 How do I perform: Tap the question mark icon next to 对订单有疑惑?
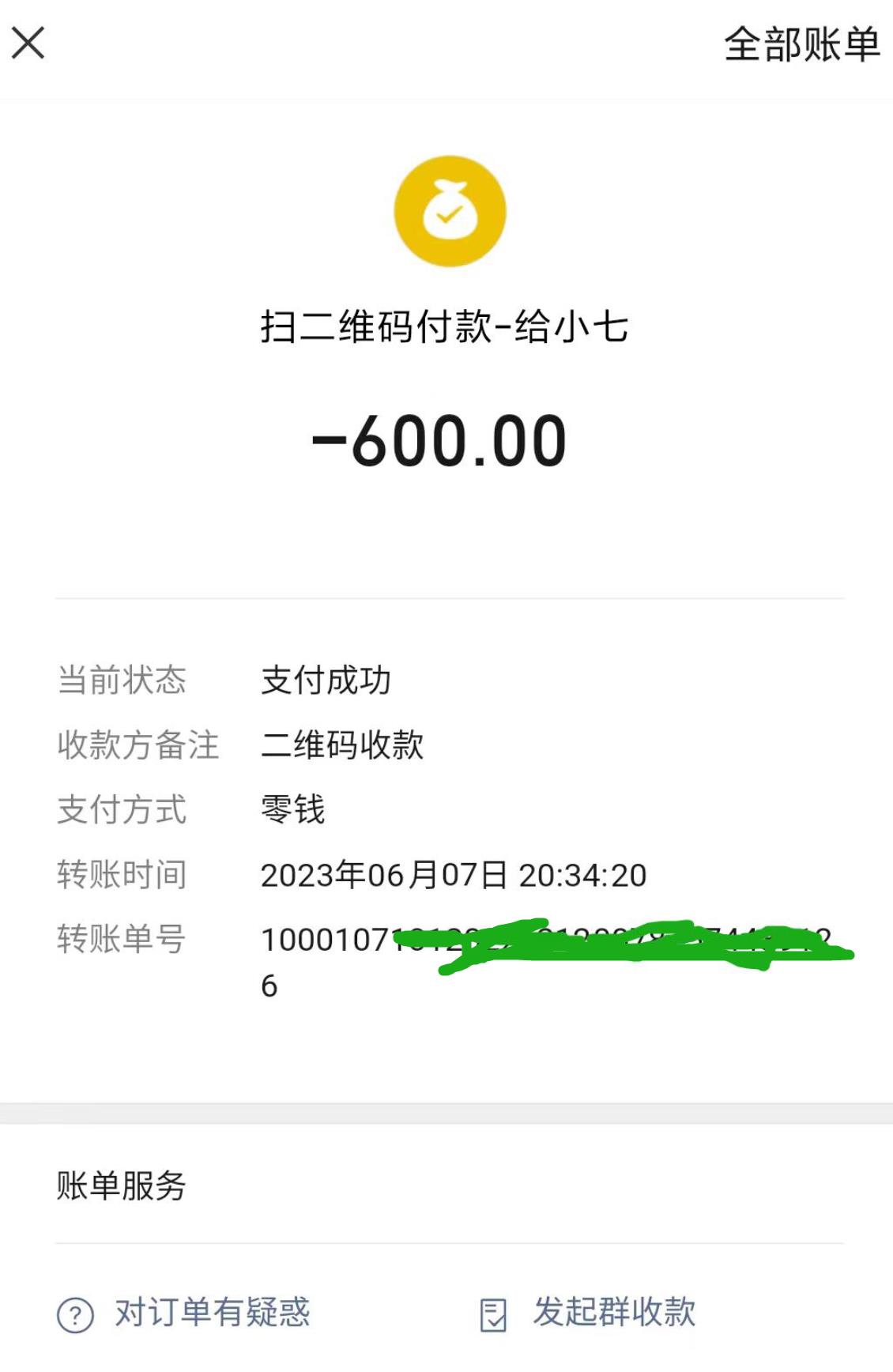pyautogui.click(x=75, y=1314)
